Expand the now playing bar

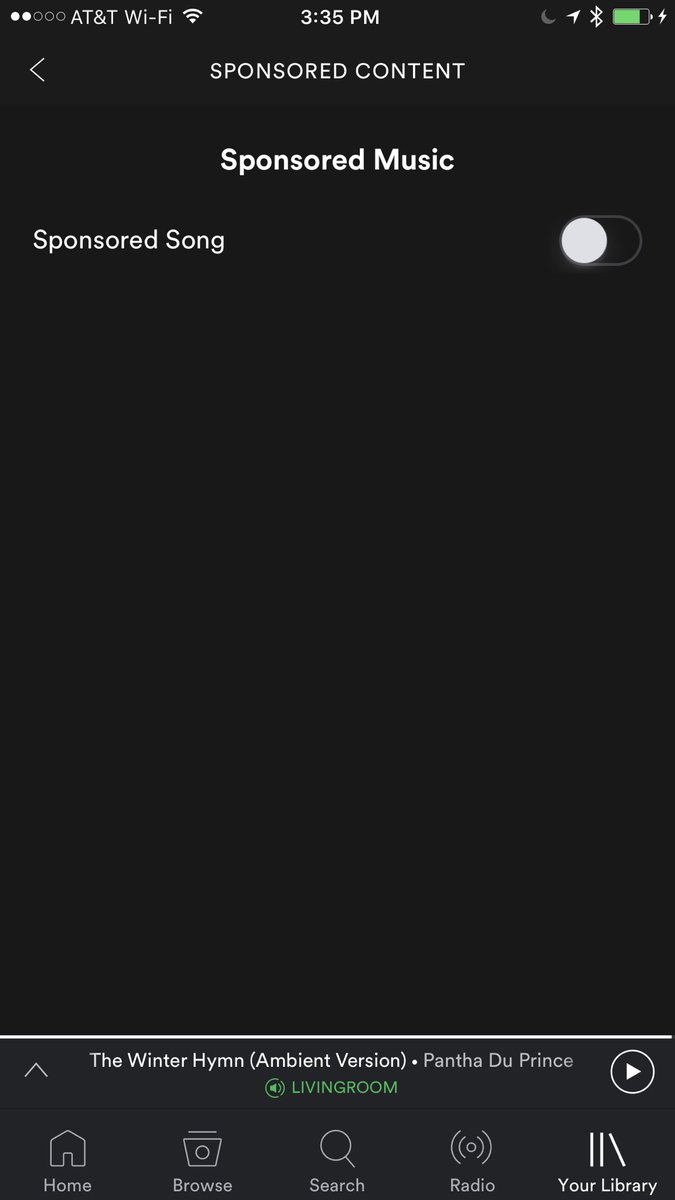[x=36, y=1071]
